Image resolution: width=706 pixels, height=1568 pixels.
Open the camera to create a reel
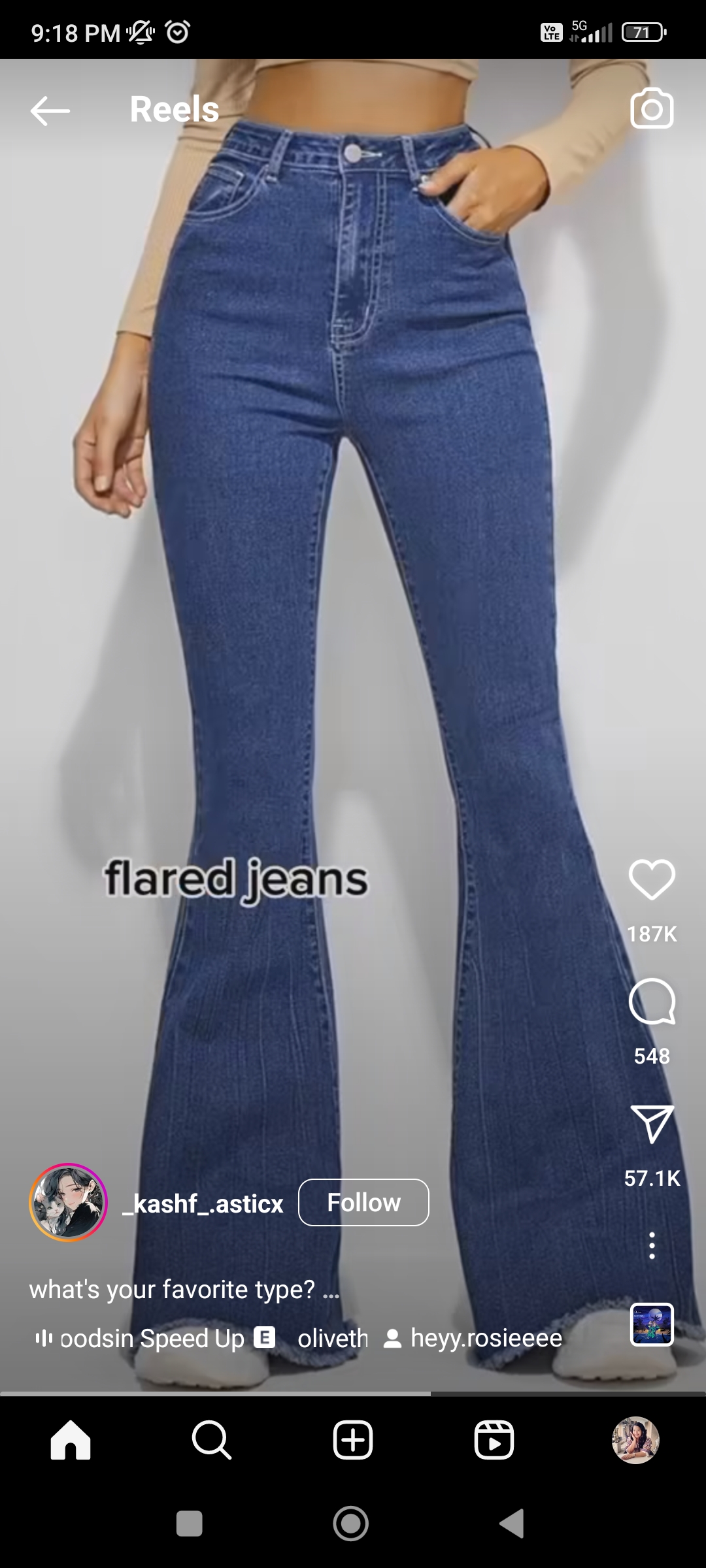[x=652, y=108]
